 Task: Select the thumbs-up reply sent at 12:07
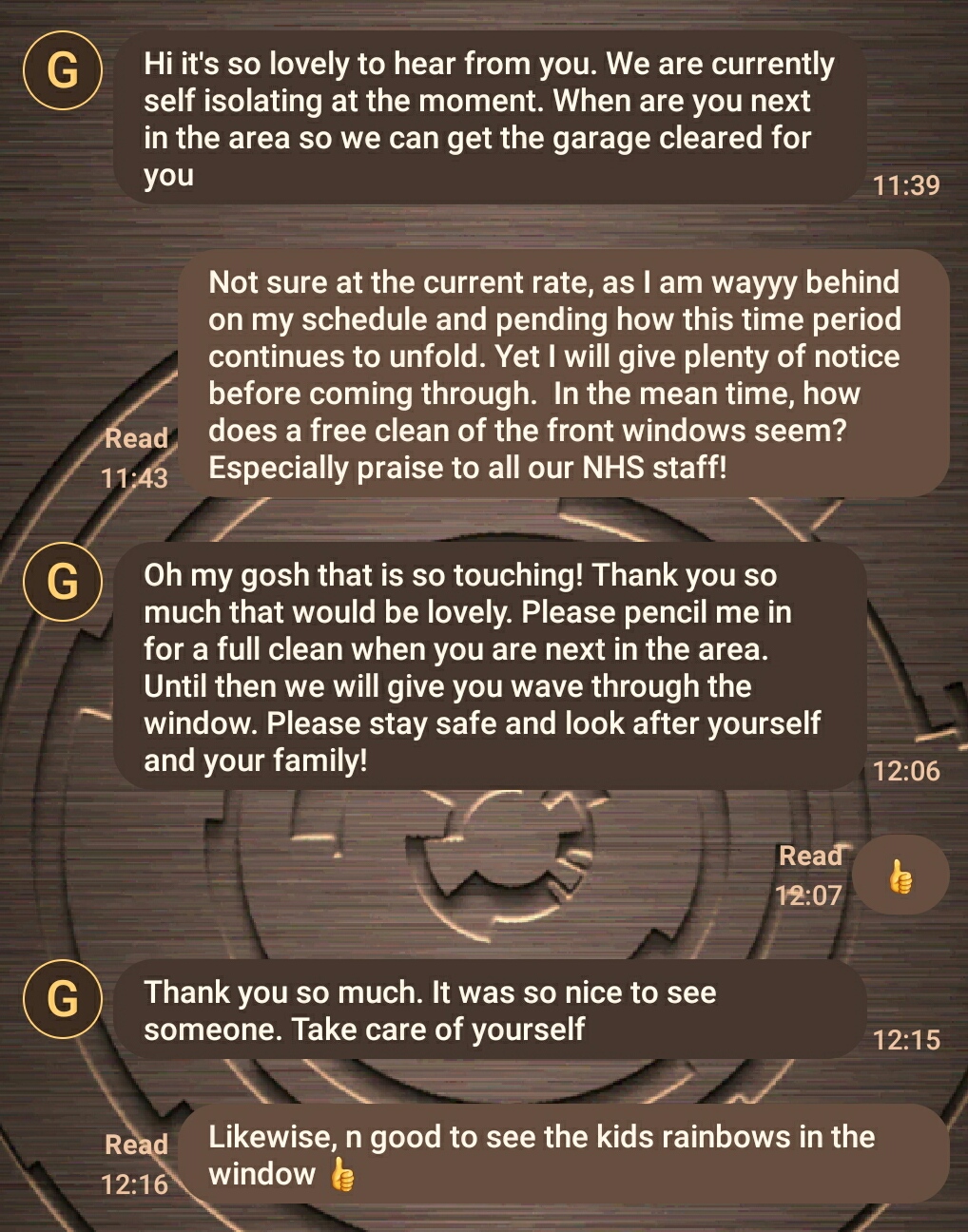point(900,876)
